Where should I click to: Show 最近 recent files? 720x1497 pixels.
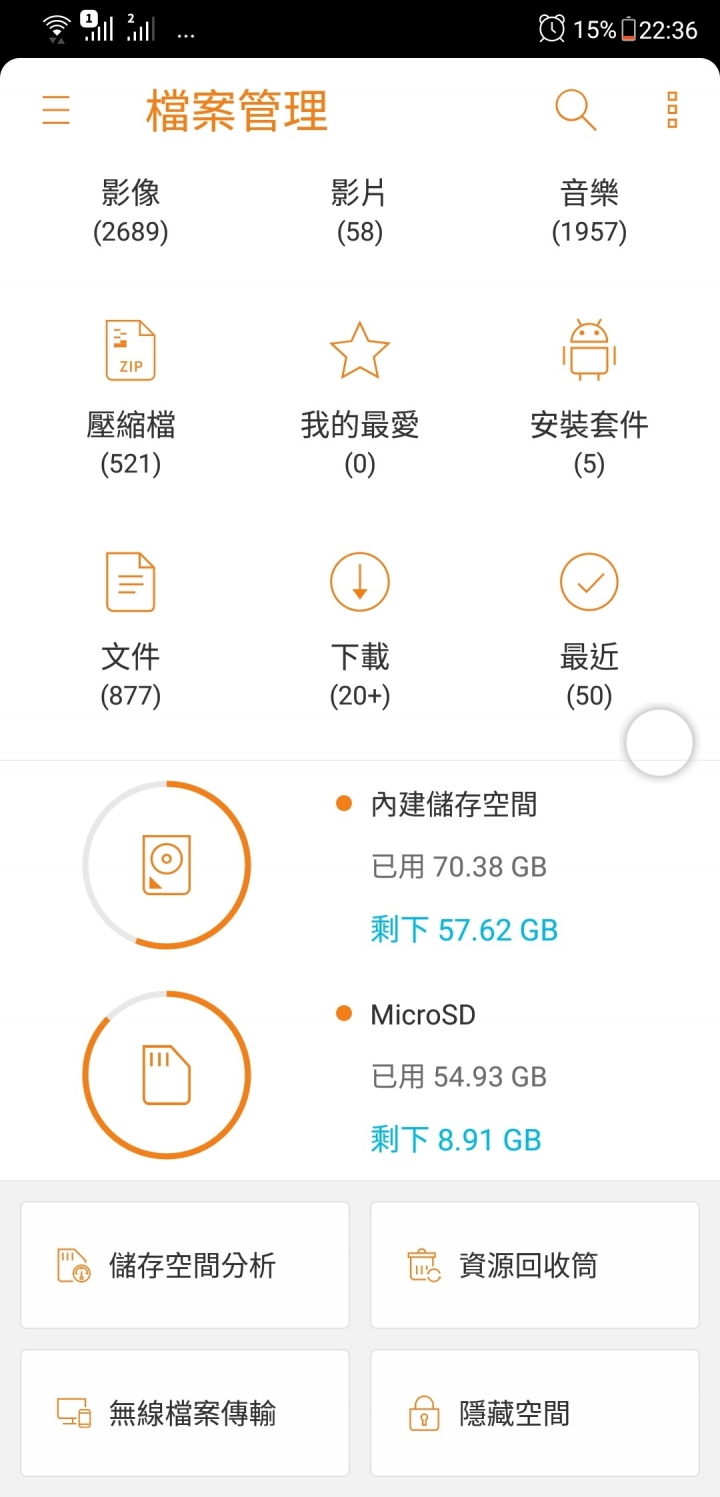point(589,630)
